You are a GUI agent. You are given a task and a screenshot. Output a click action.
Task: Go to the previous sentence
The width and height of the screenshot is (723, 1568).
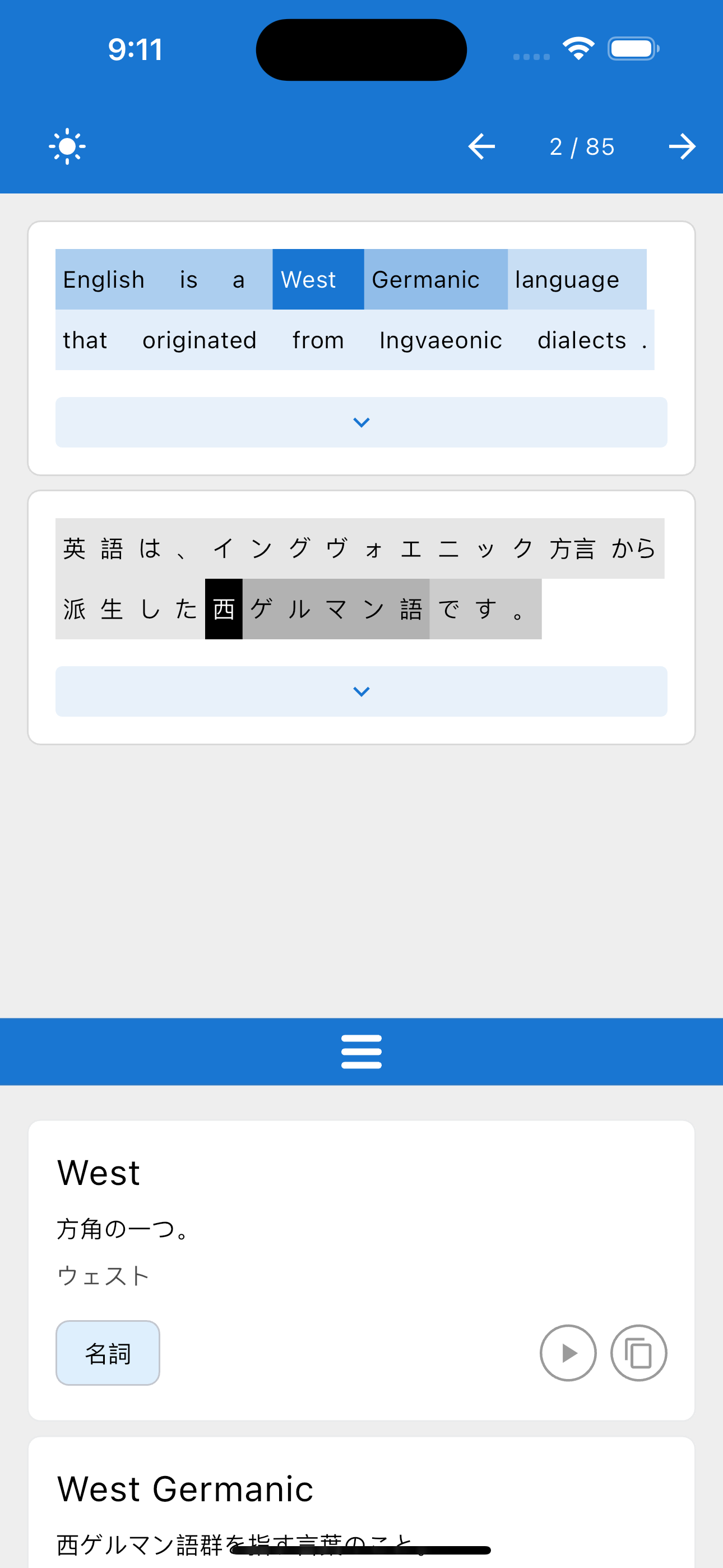click(x=481, y=147)
